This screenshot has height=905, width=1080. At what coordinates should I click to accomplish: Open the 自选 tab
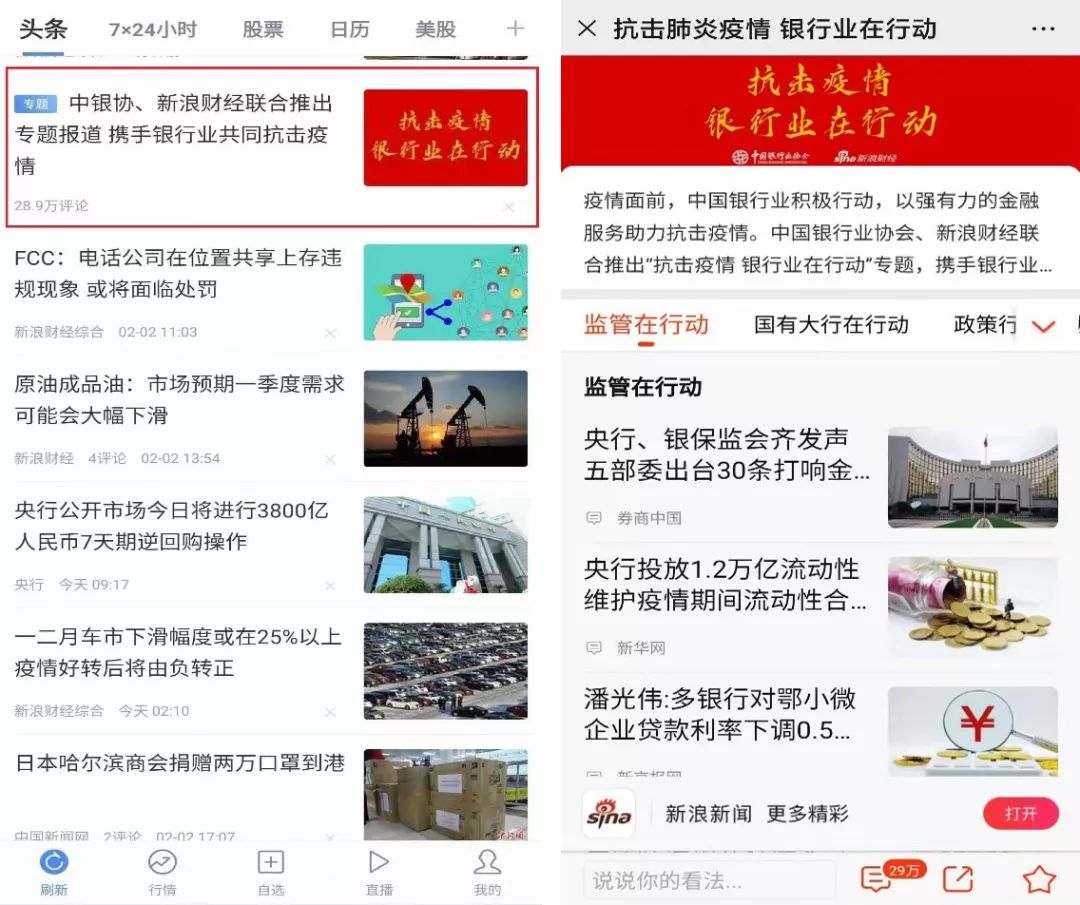(271, 871)
